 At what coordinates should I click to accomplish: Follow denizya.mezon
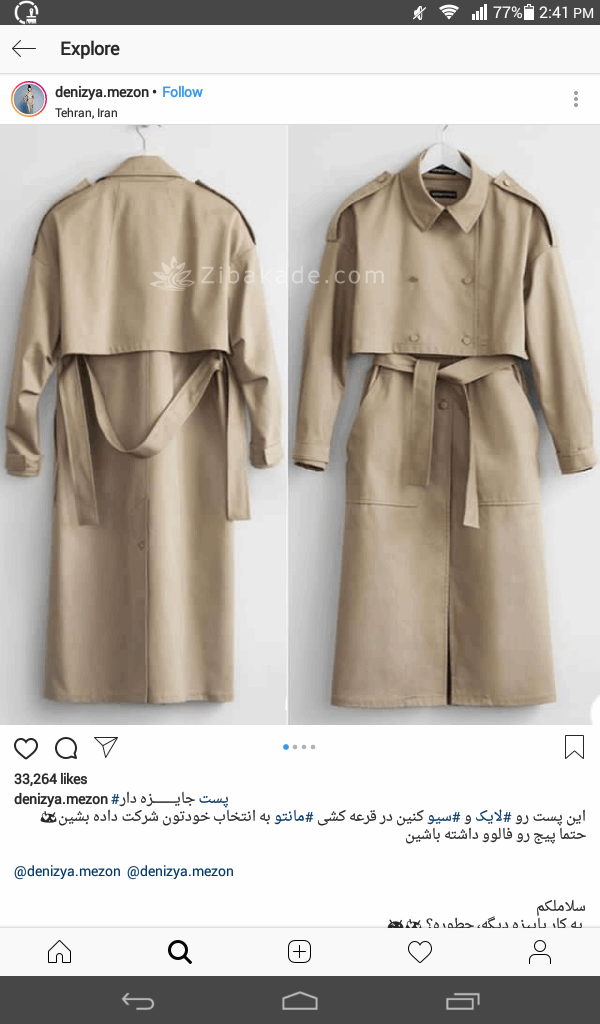point(182,92)
